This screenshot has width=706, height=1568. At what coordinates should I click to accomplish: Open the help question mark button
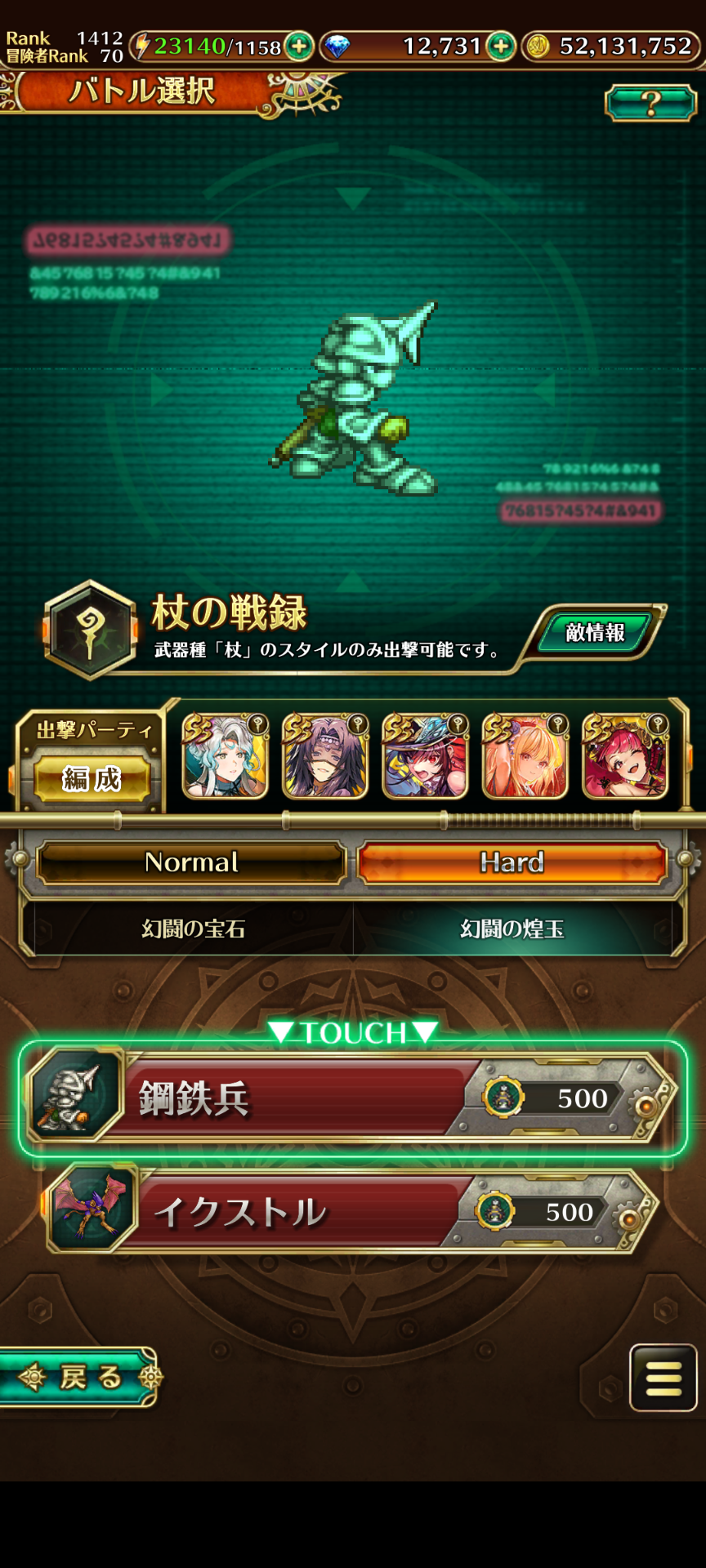[x=650, y=103]
